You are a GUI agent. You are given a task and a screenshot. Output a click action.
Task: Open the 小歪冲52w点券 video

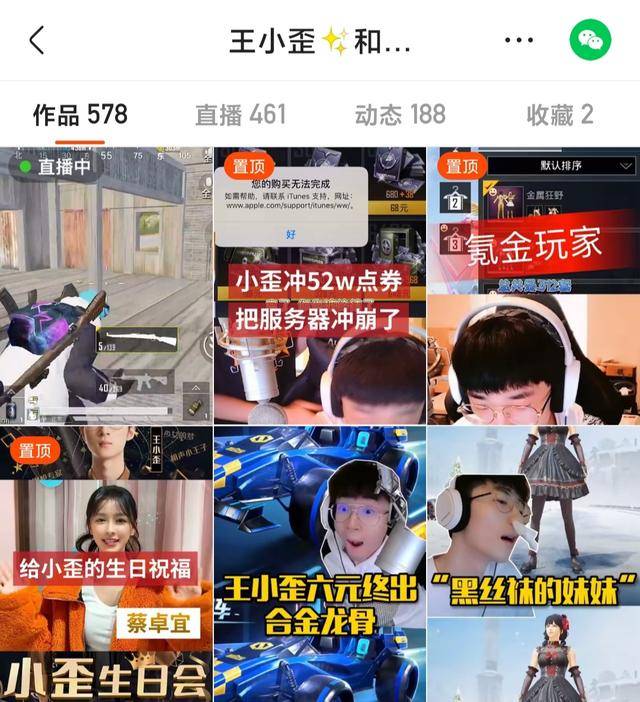click(x=319, y=285)
